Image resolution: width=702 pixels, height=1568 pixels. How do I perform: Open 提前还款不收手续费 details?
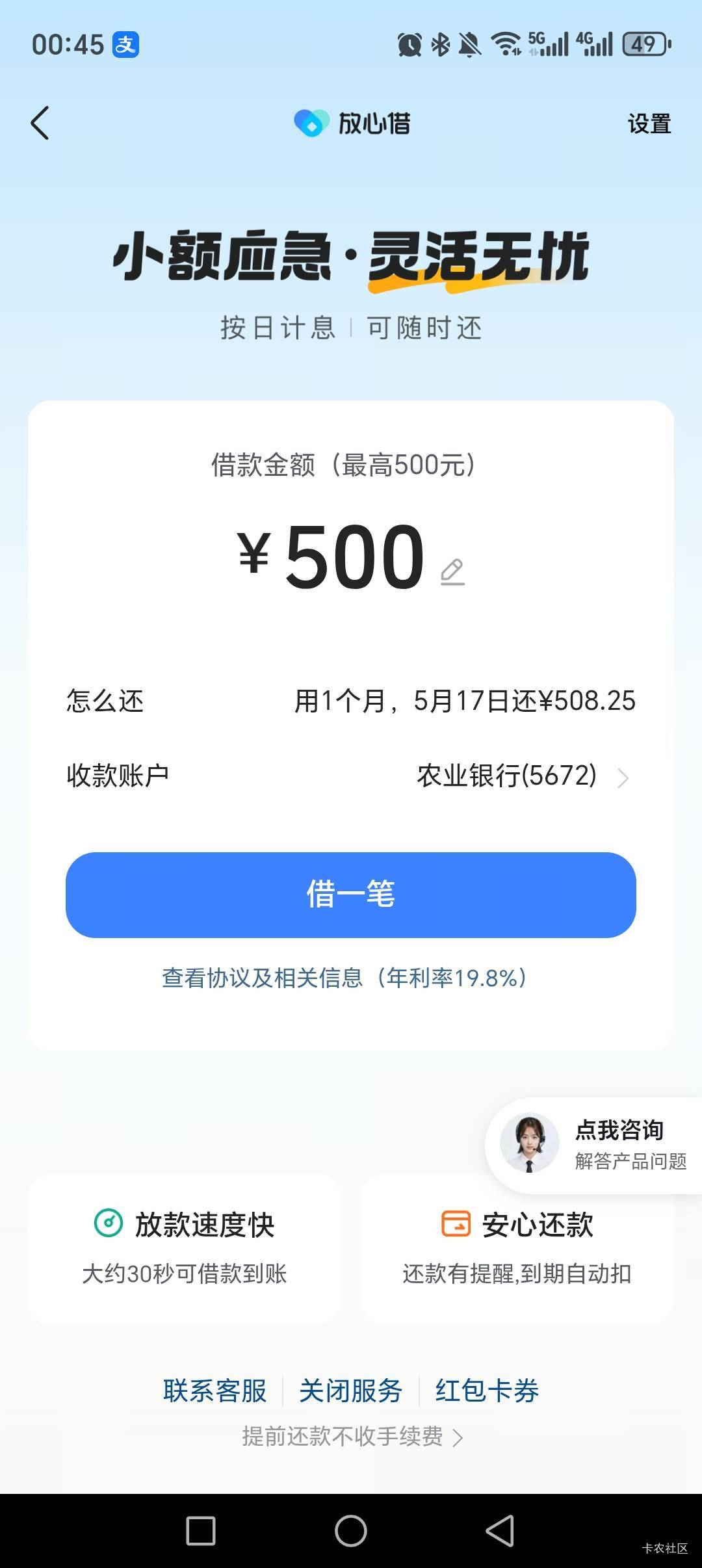click(x=352, y=1436)
